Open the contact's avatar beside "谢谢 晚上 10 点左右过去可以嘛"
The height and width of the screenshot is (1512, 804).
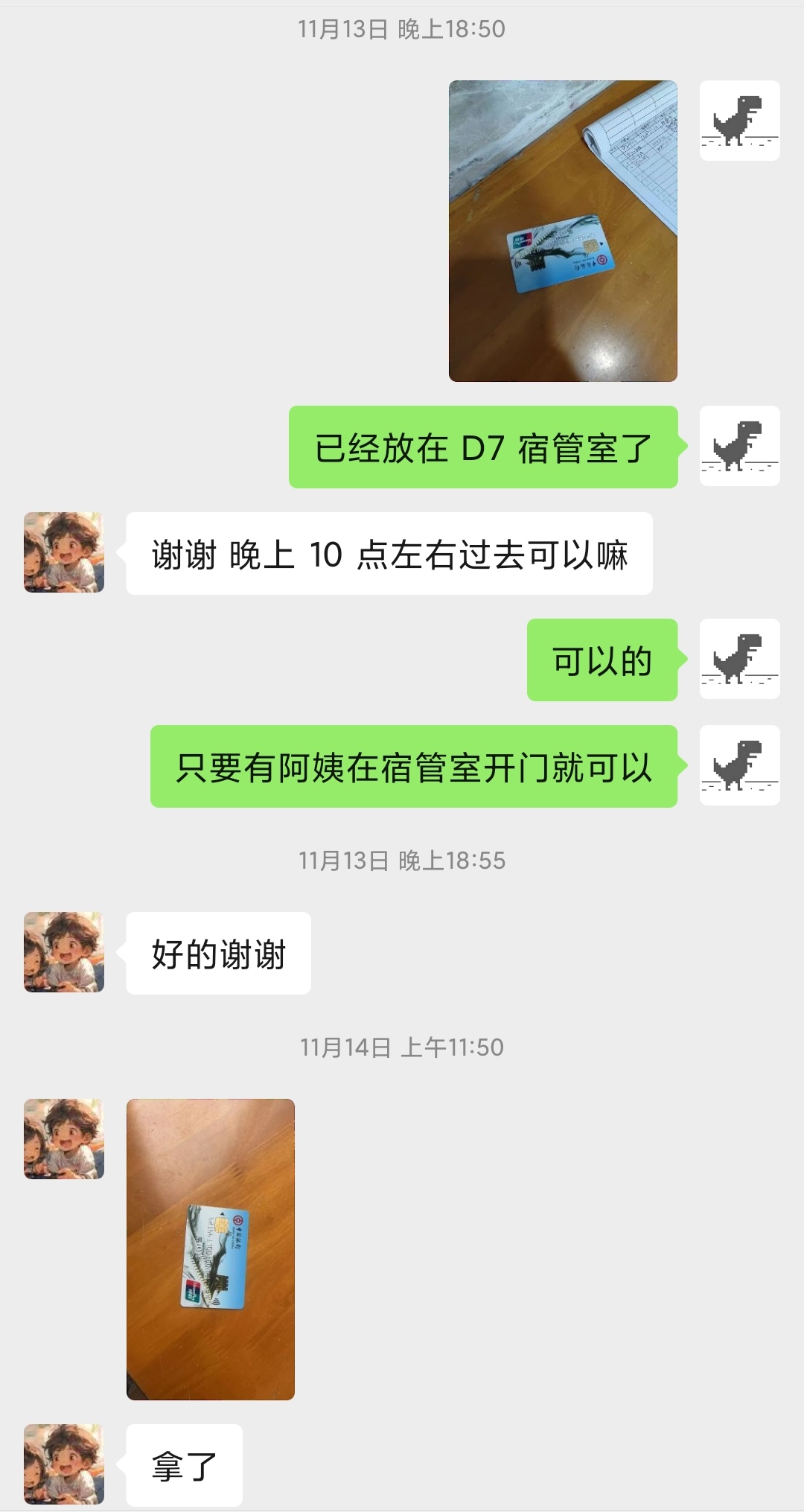point(64,552)
